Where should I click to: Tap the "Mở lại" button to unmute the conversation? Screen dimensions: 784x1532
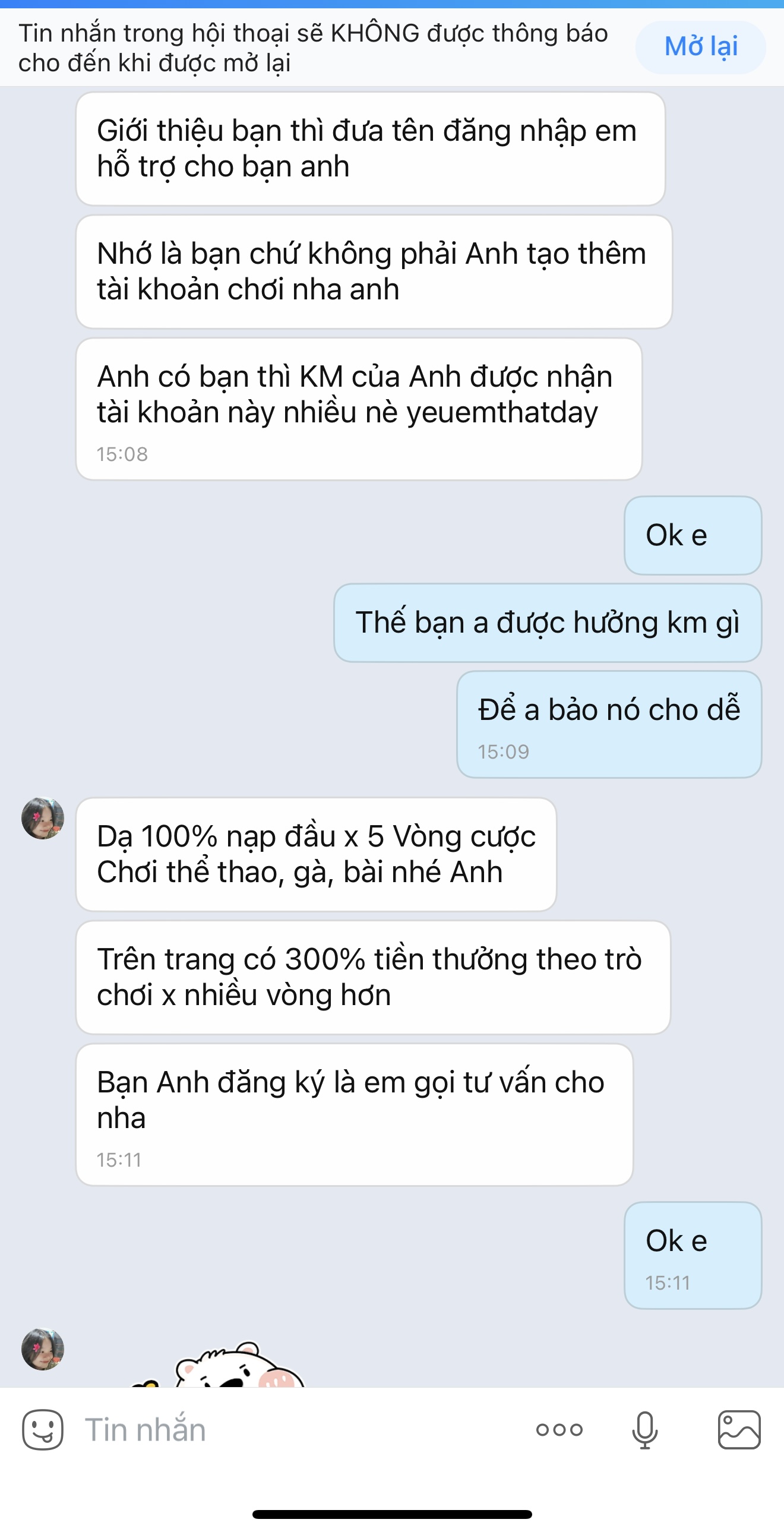click(x=700, y=47)
